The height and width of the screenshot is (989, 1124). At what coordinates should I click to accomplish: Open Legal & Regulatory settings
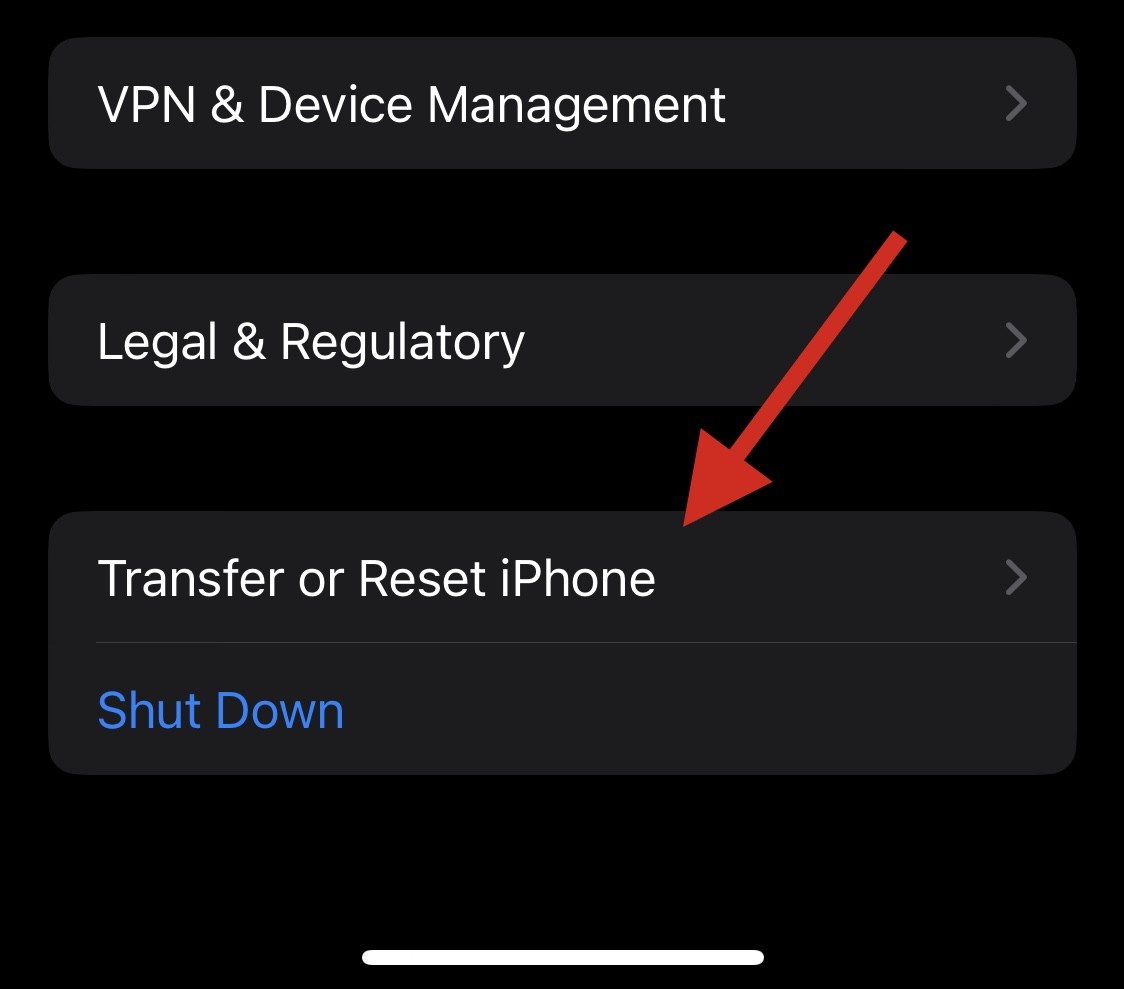[x=311, y=341]
